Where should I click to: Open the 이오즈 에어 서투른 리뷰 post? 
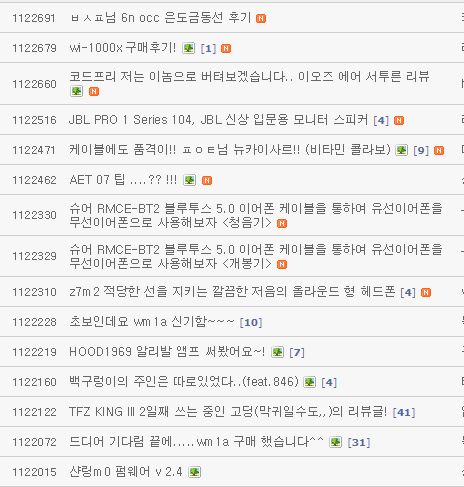(249, 77)
